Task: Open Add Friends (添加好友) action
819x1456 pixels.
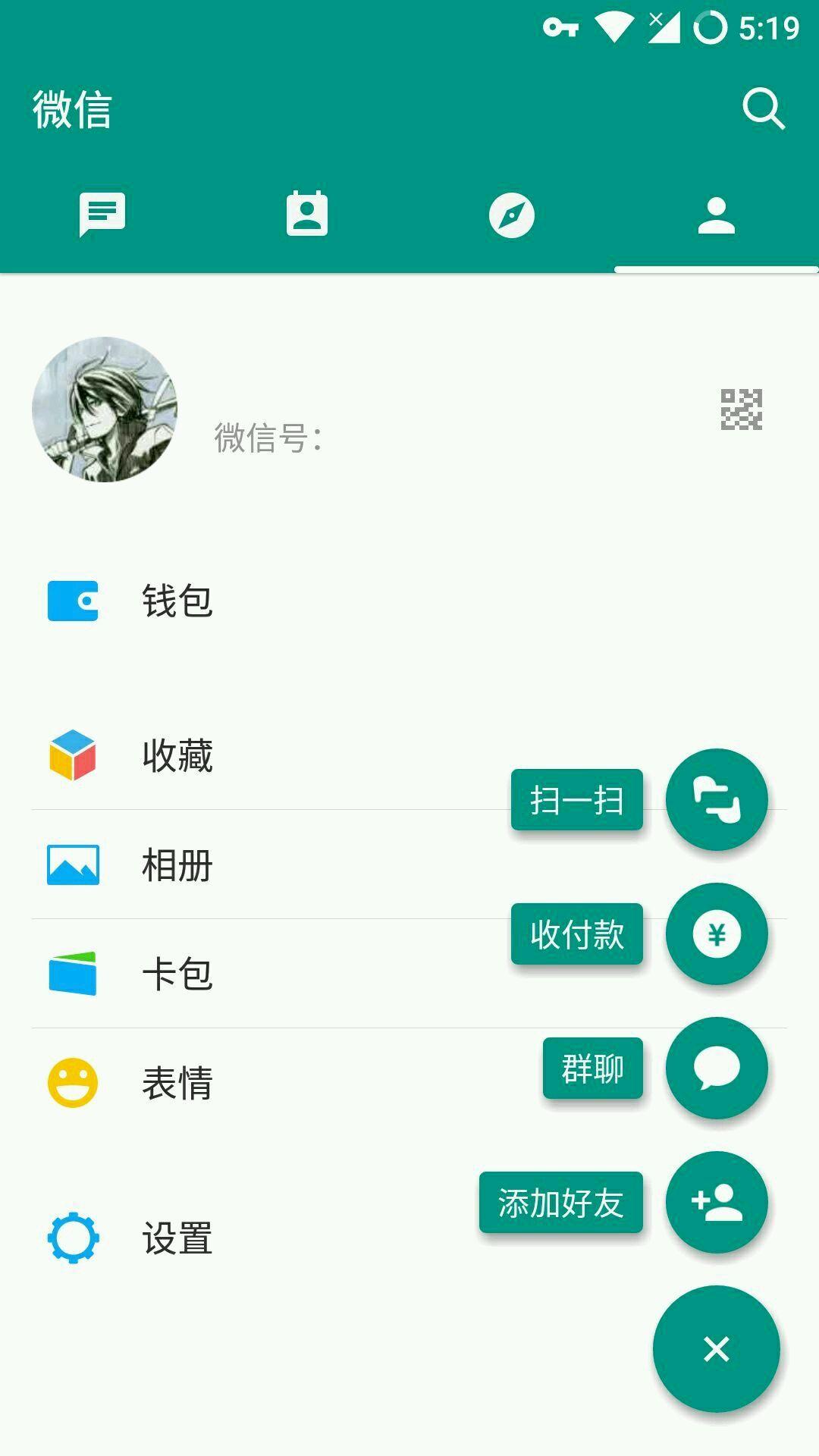Action: click(717, 1201)
